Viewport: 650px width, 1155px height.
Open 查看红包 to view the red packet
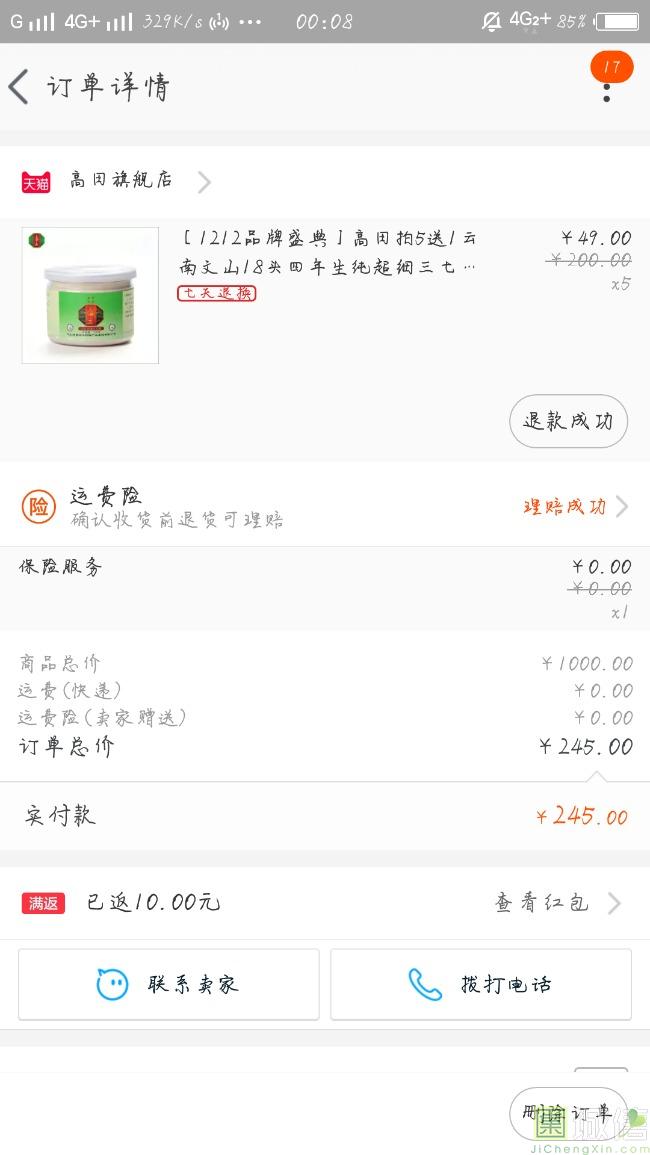pos(557,903)
